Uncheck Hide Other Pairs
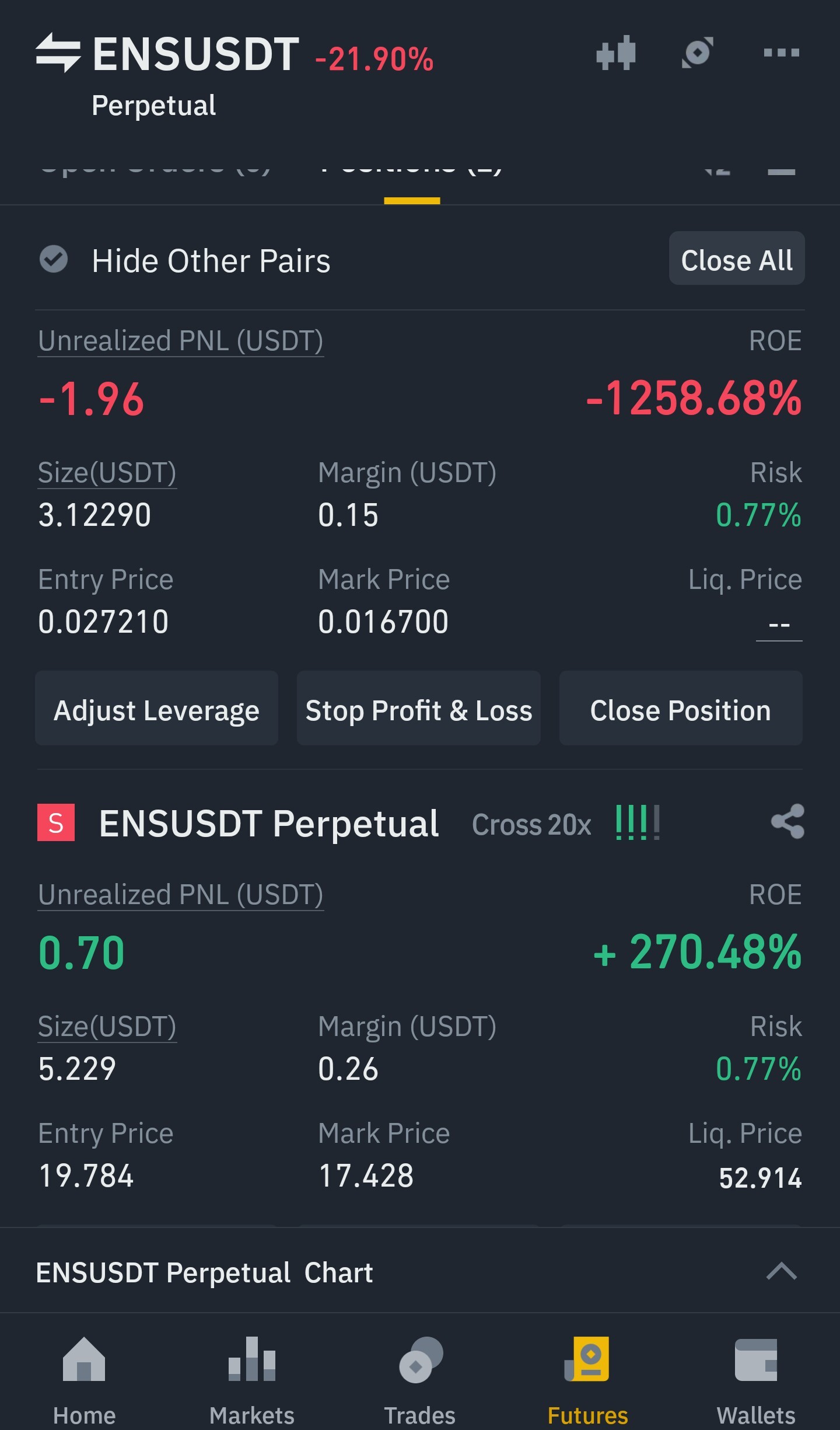 tap(54, 259)
